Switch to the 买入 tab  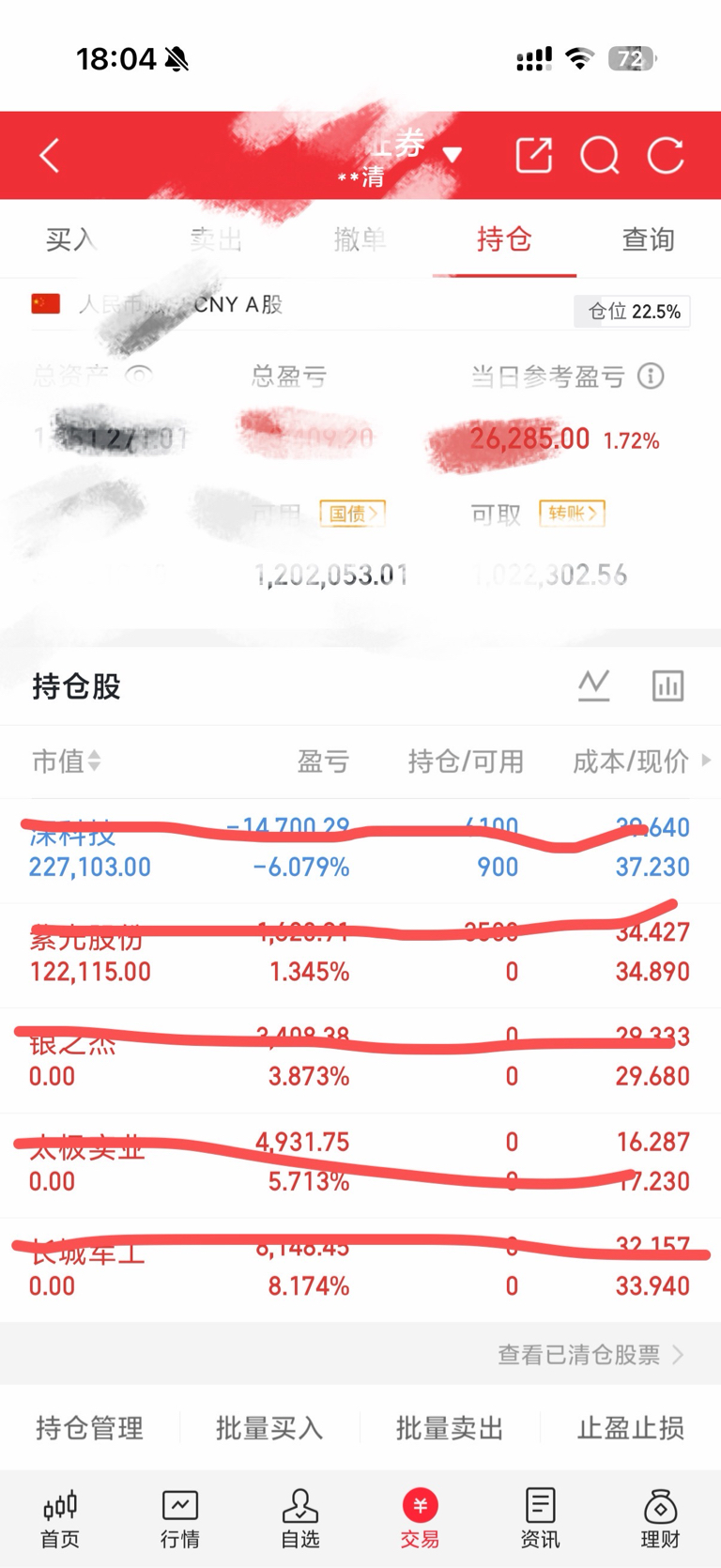point(71,239)
